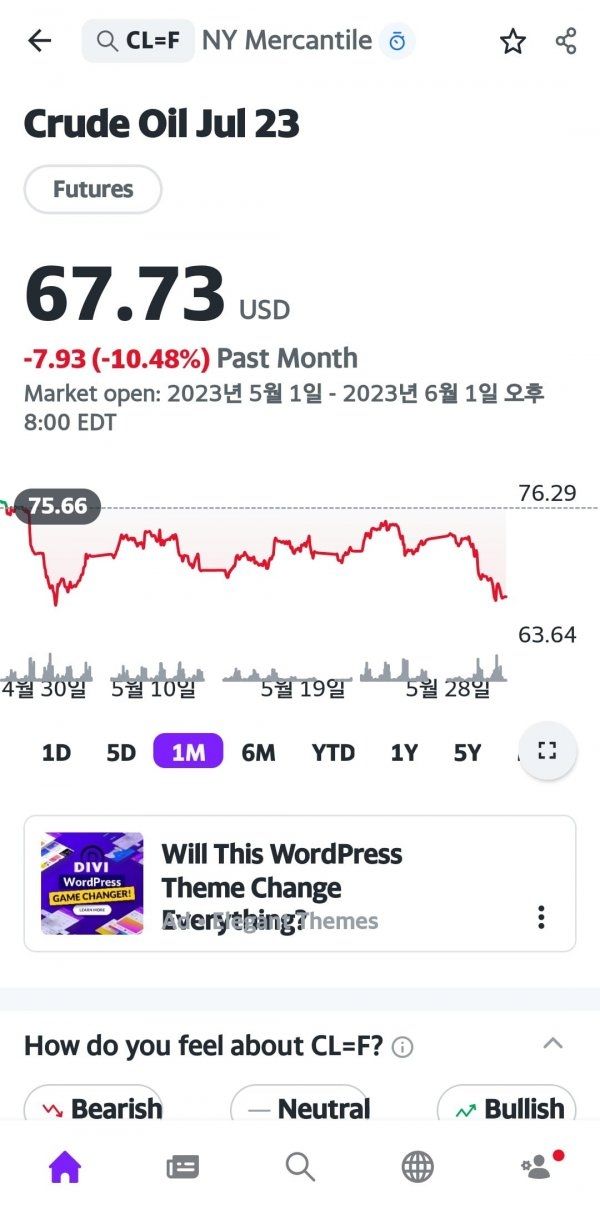Share this crude oil quote

[566, 41]
